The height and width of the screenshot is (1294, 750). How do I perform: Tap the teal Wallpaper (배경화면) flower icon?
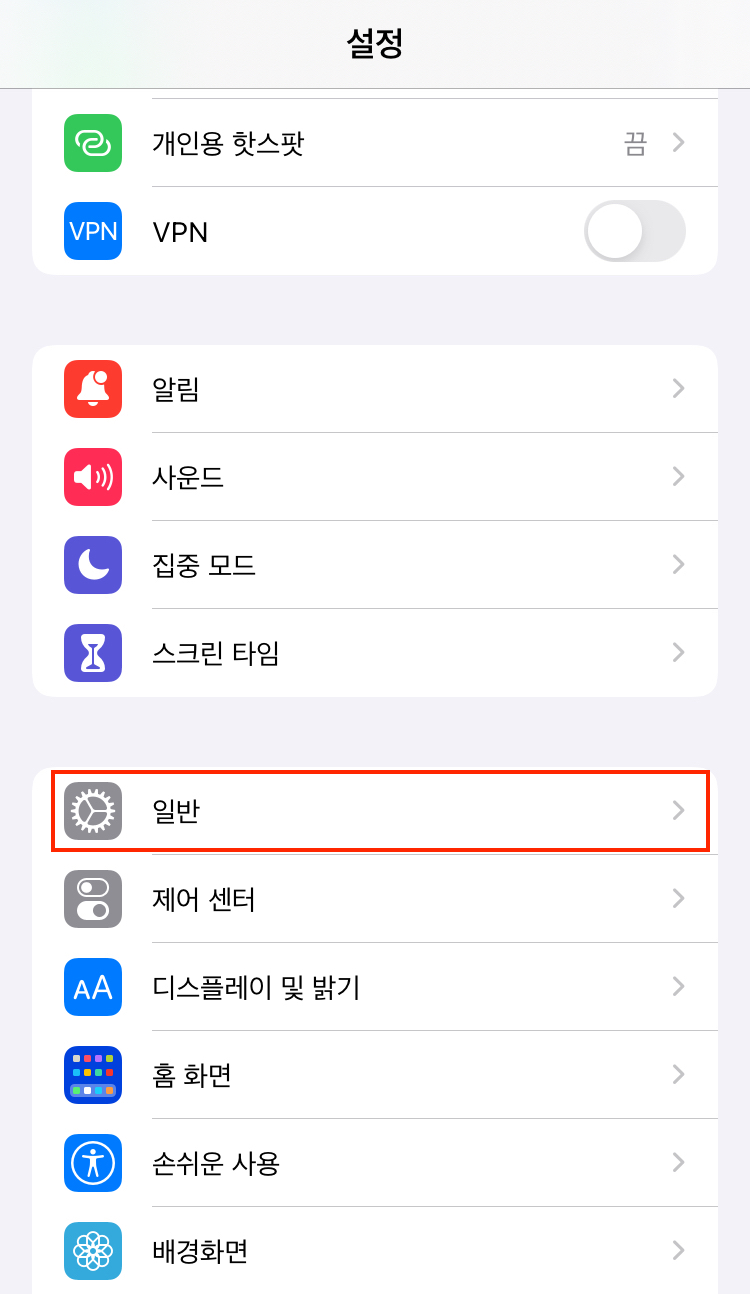92,1251
